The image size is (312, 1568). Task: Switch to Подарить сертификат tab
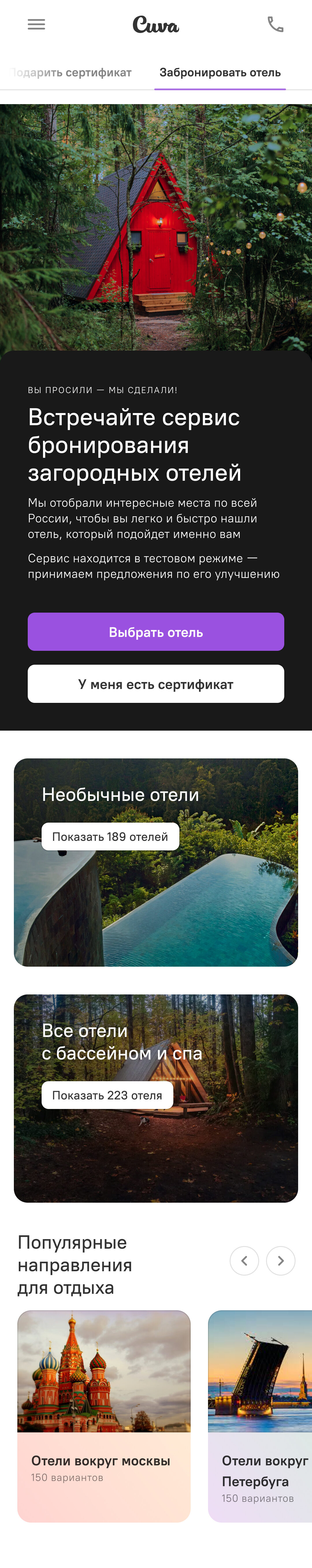coord(72,72)
